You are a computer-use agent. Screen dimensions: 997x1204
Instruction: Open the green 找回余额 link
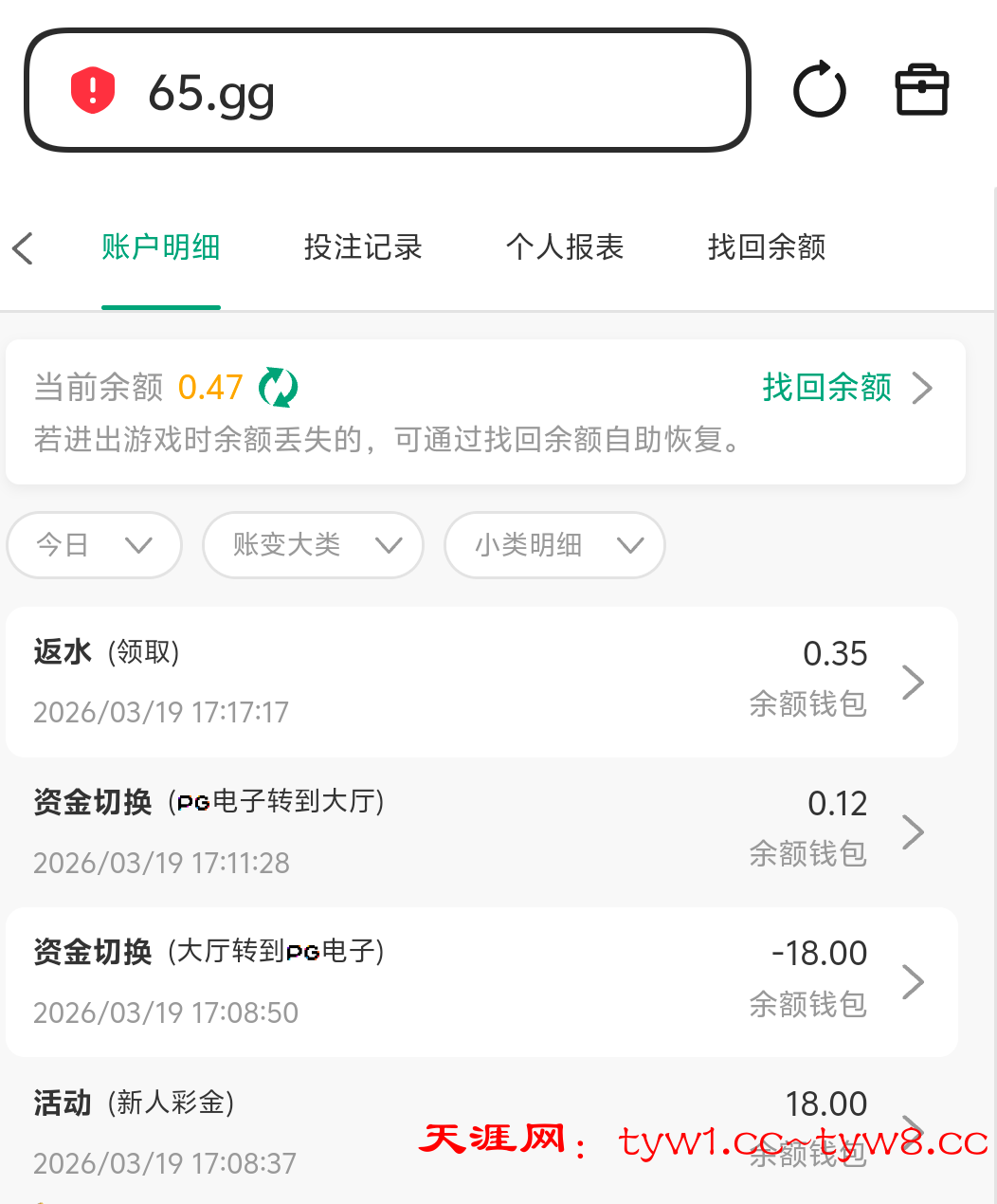tap(846, 387)
